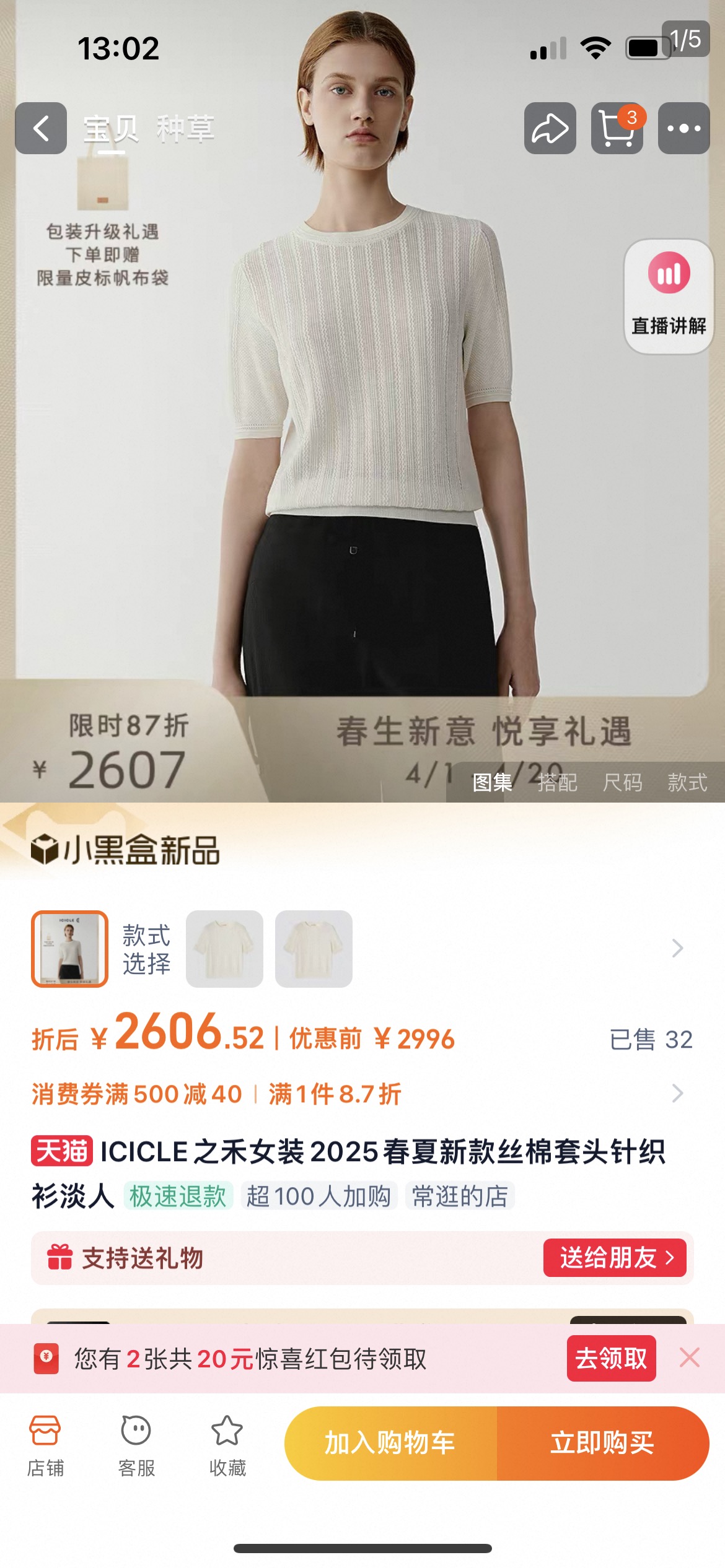
Task: Select the third style thumbnail
Action: click(314, 949)
